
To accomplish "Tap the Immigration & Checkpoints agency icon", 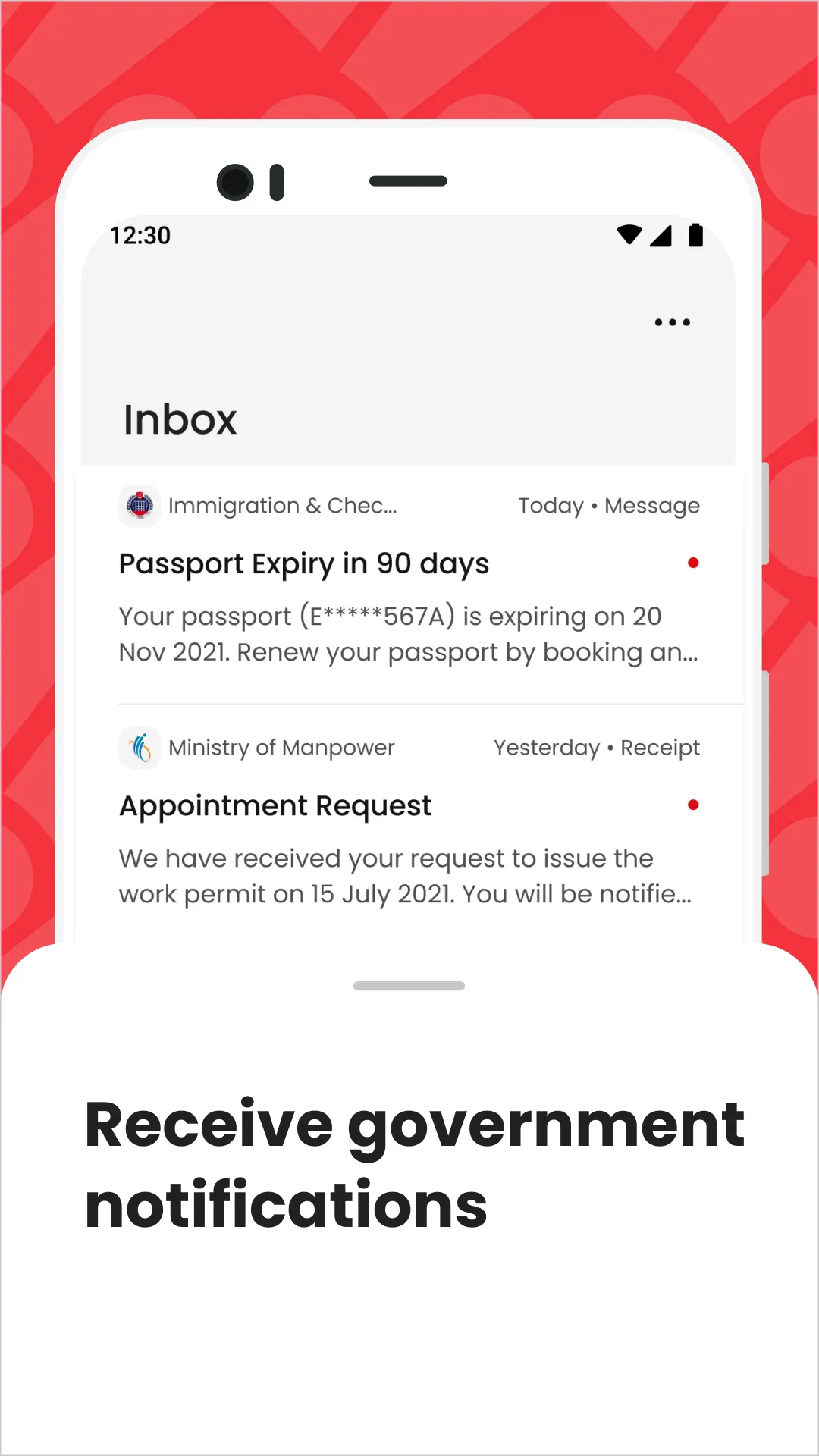I will pos(140,505).
